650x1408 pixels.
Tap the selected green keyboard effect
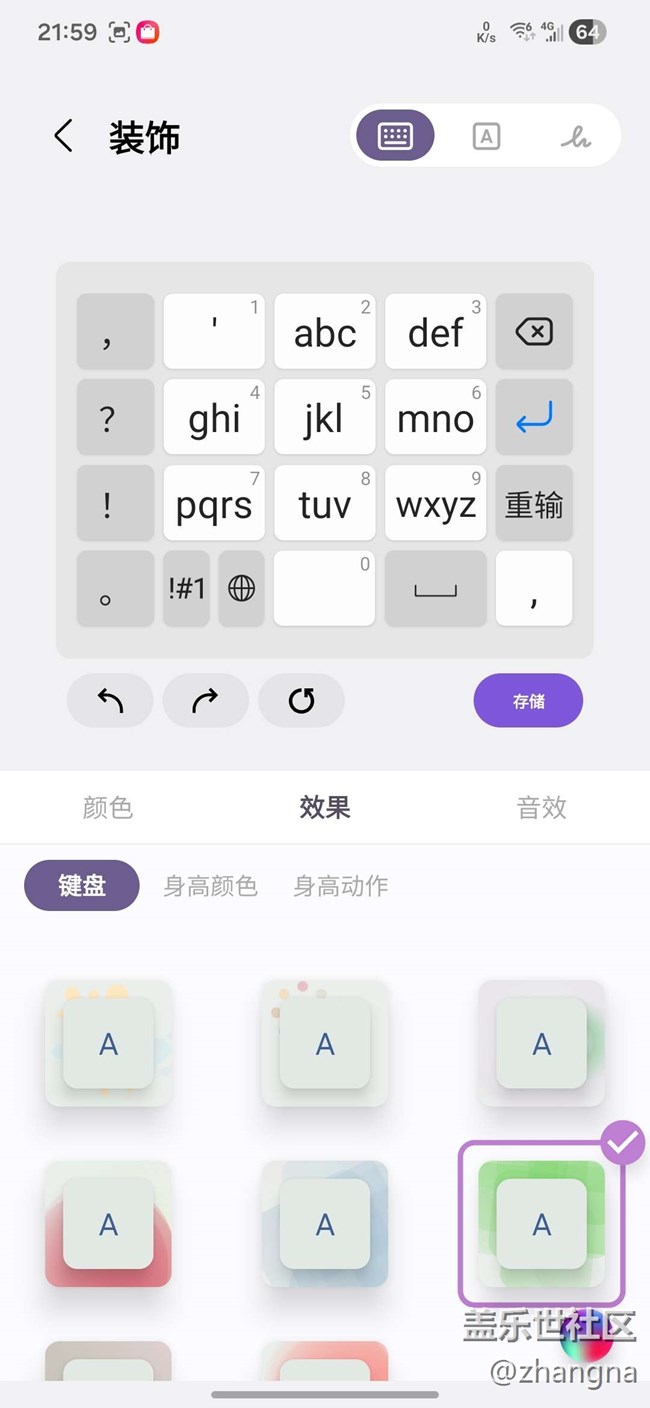pyautogui.click(x=541, y=1223)
